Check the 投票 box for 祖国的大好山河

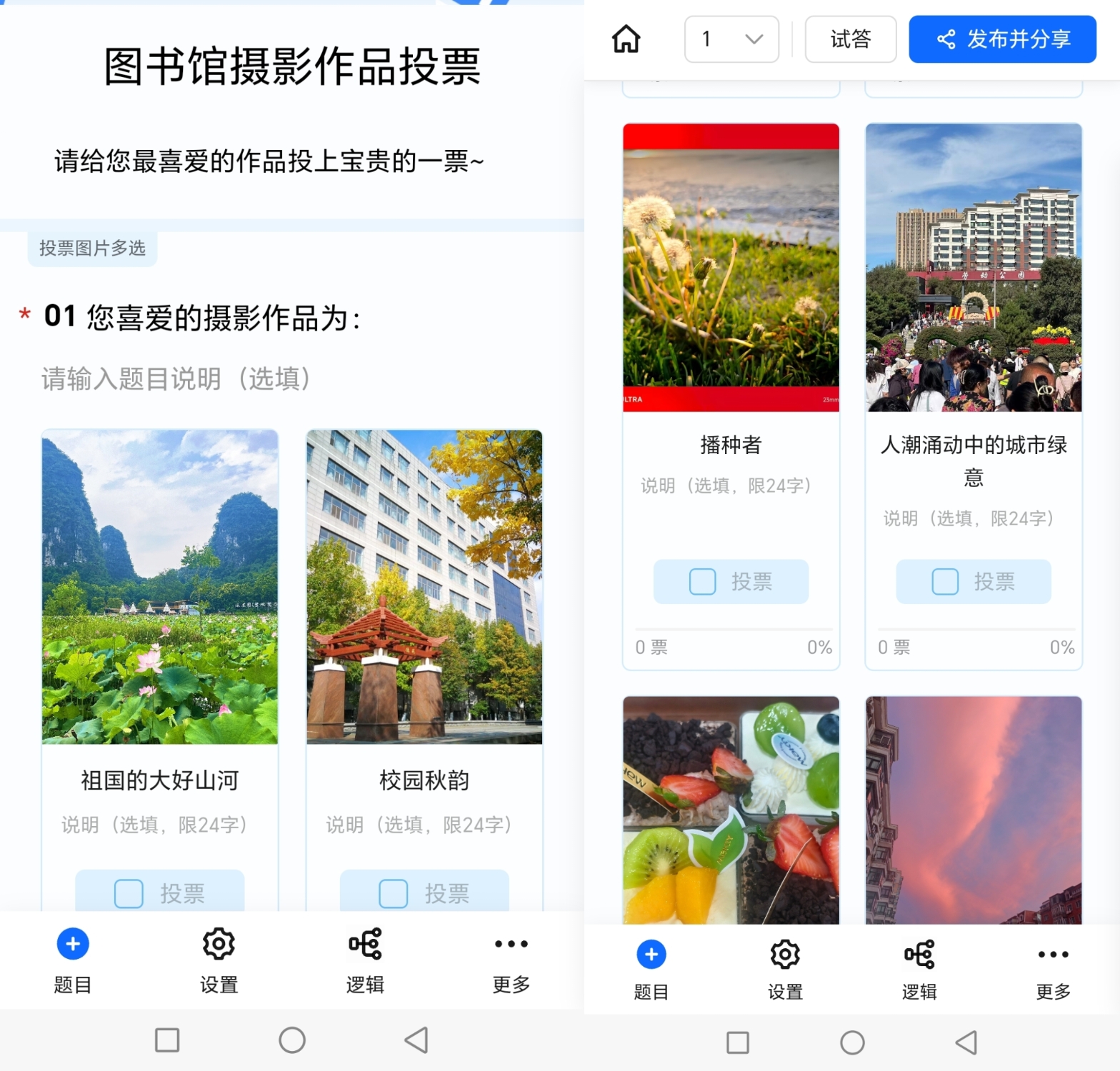coord(129,892)
